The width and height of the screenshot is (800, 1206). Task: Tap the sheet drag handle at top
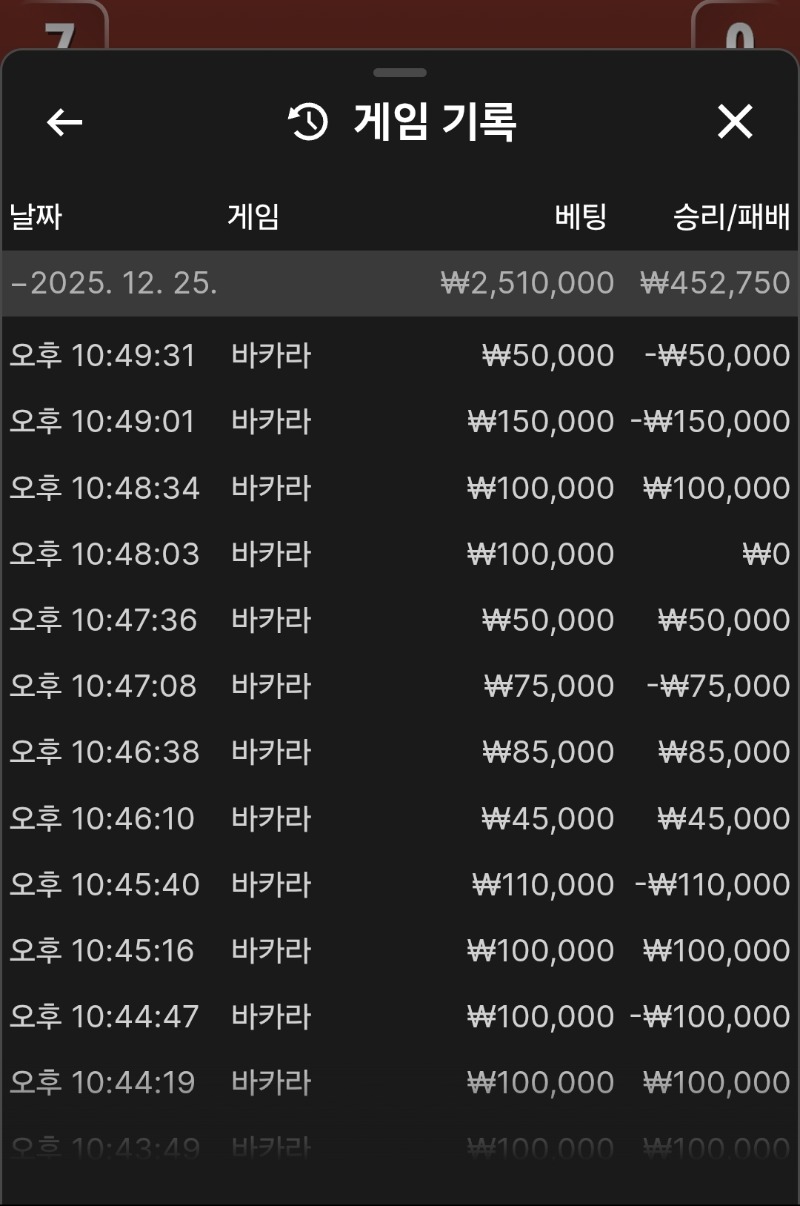[x=400, y=73]
